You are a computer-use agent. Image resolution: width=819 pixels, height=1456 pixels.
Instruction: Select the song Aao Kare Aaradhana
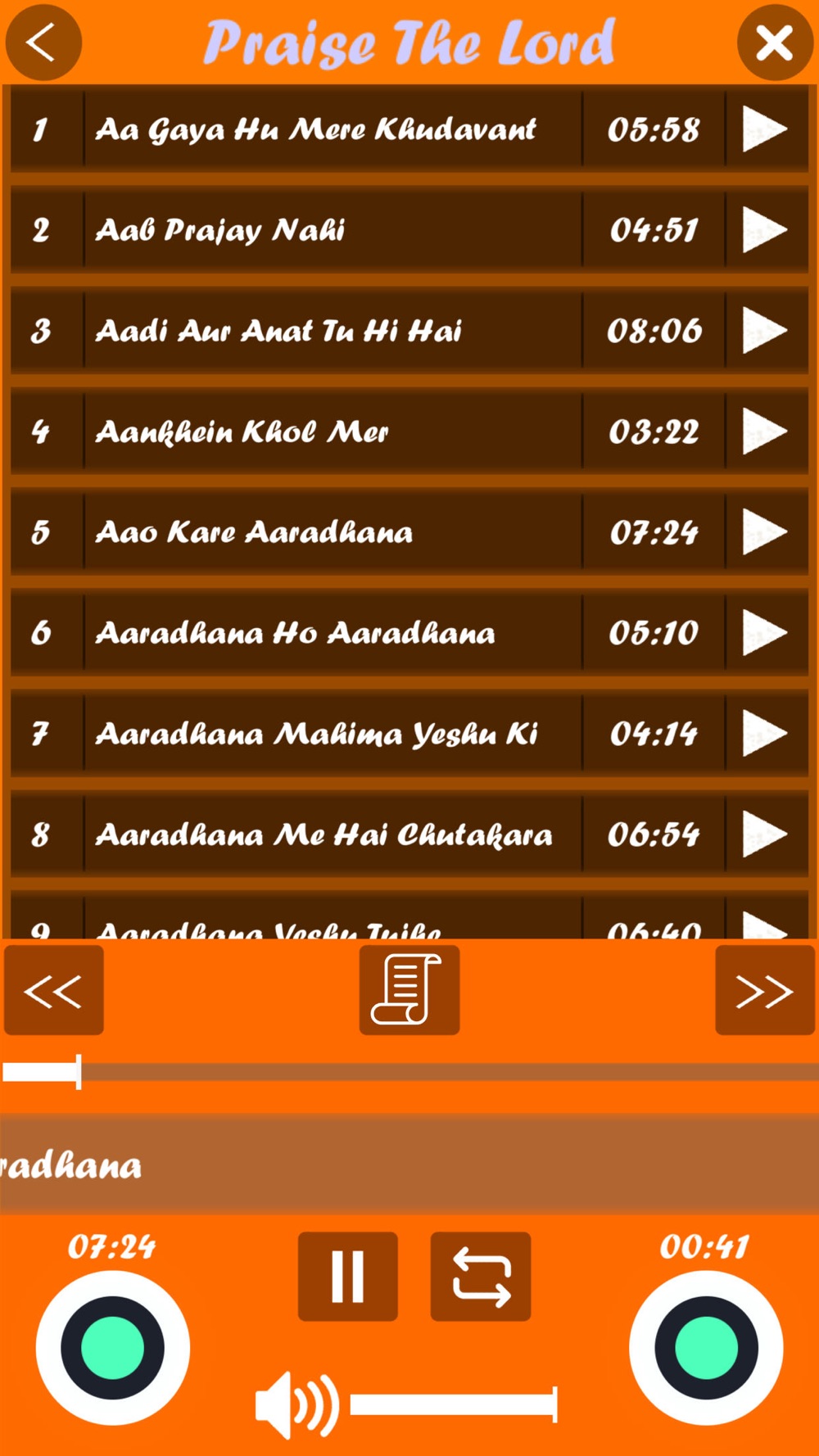point(409,532)
